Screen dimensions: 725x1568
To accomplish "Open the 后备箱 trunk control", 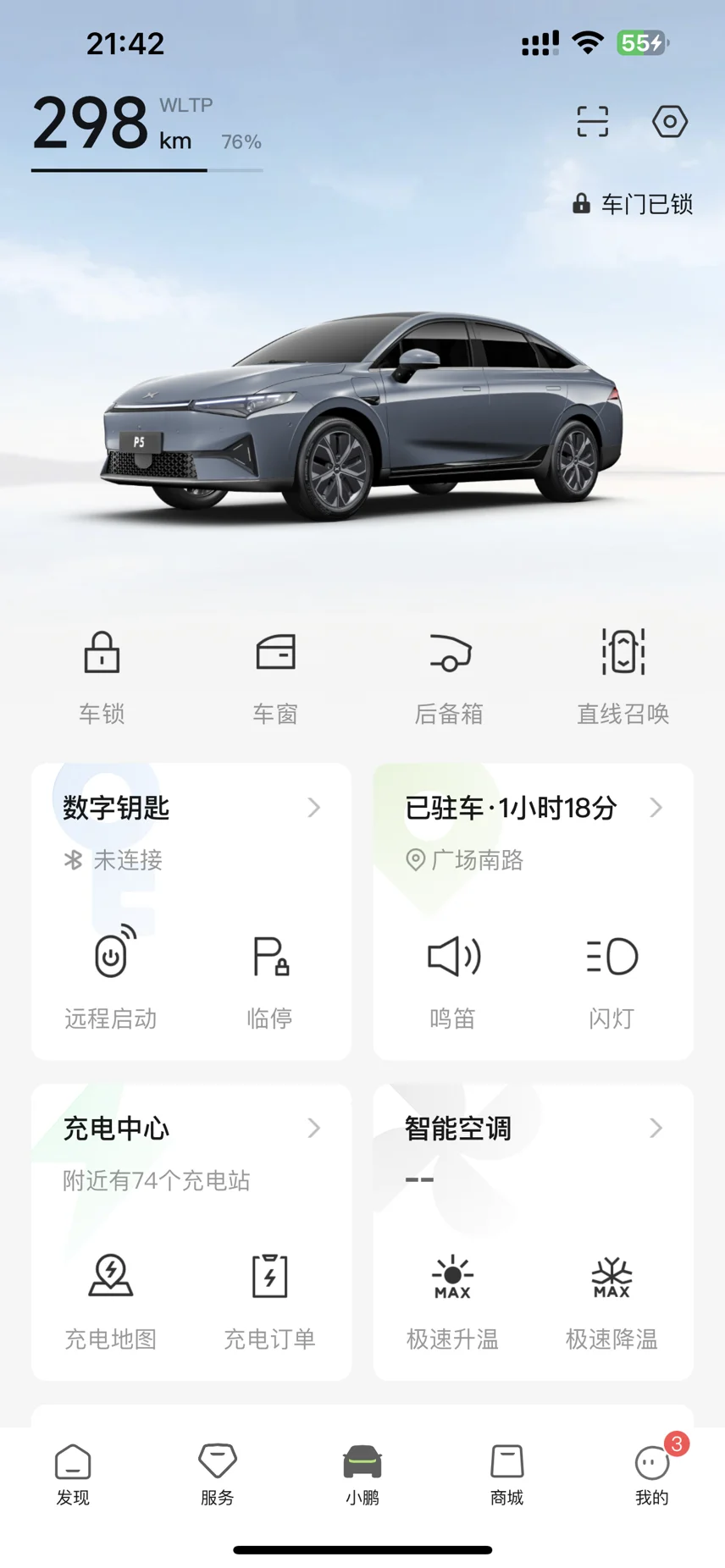I will click(x=449, y=675).
